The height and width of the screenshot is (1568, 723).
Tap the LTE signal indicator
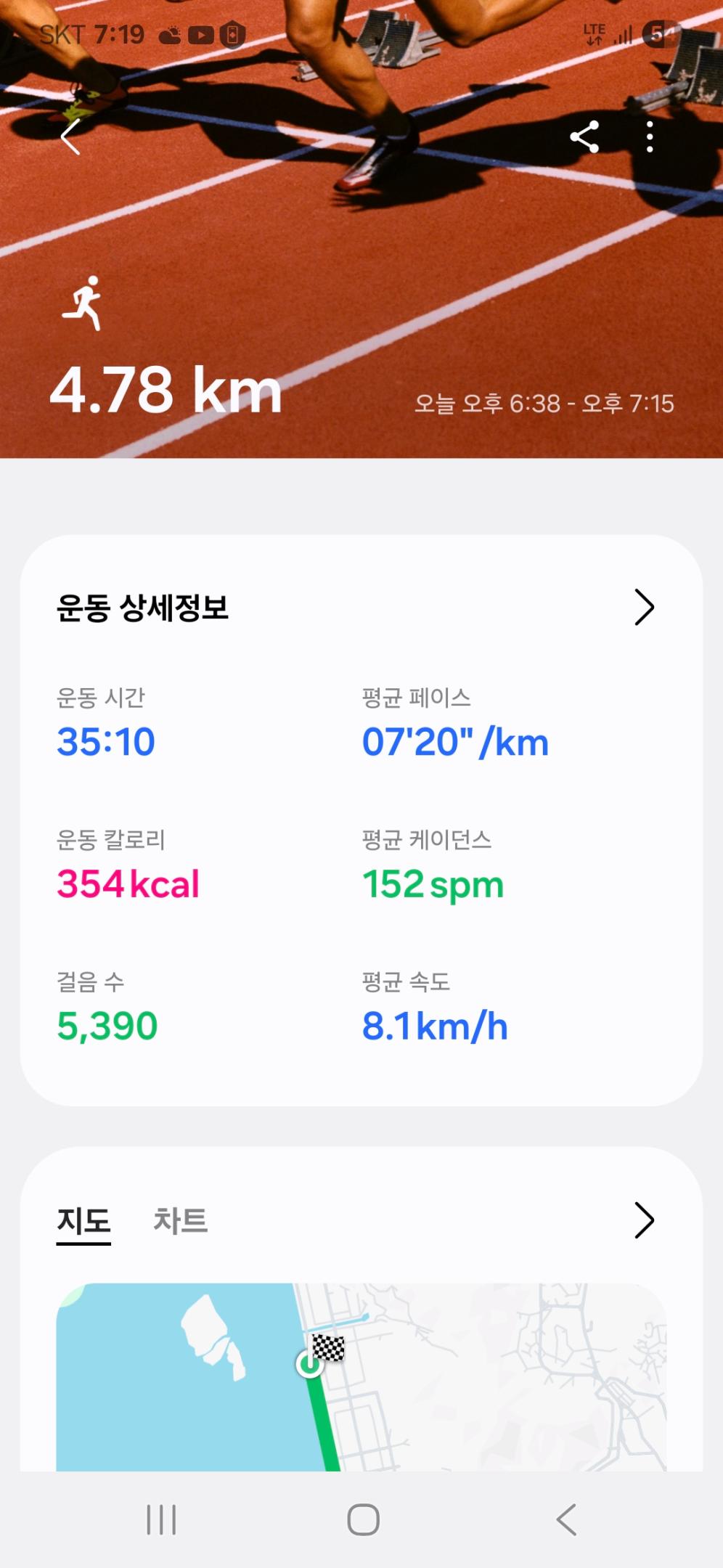[x=593, y=33]
